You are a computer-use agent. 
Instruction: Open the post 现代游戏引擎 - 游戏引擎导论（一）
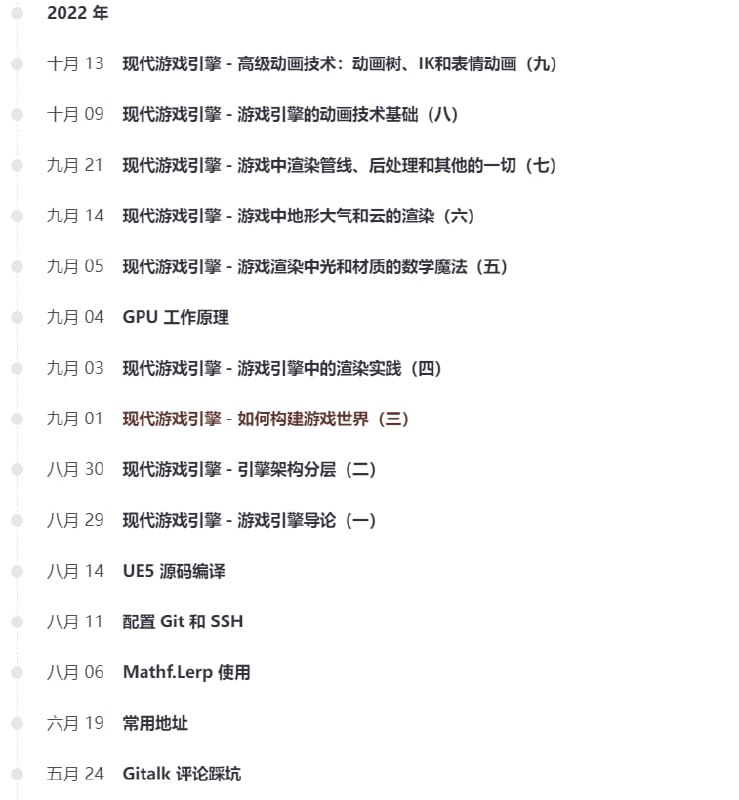pos(249,520)
